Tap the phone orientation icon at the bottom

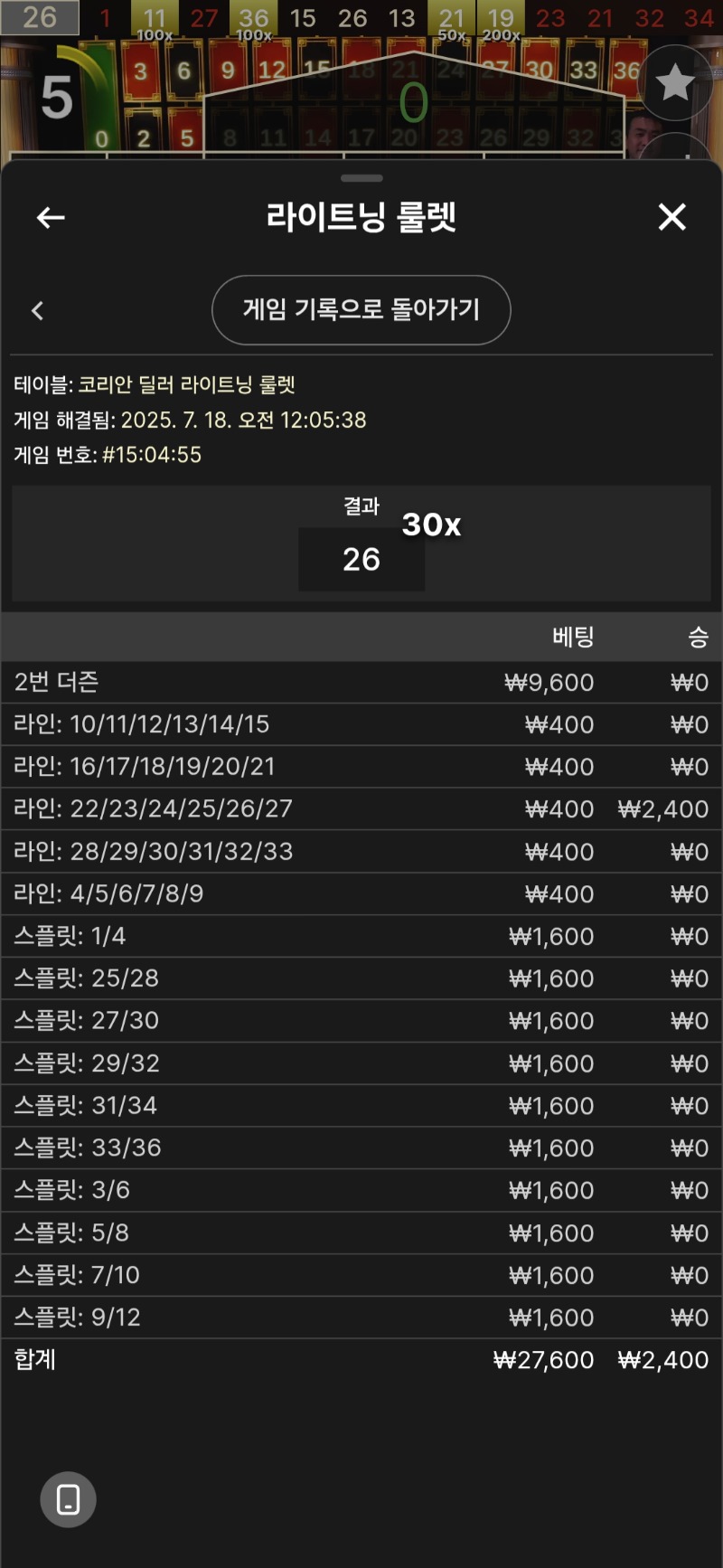[x=68, y=1499]
